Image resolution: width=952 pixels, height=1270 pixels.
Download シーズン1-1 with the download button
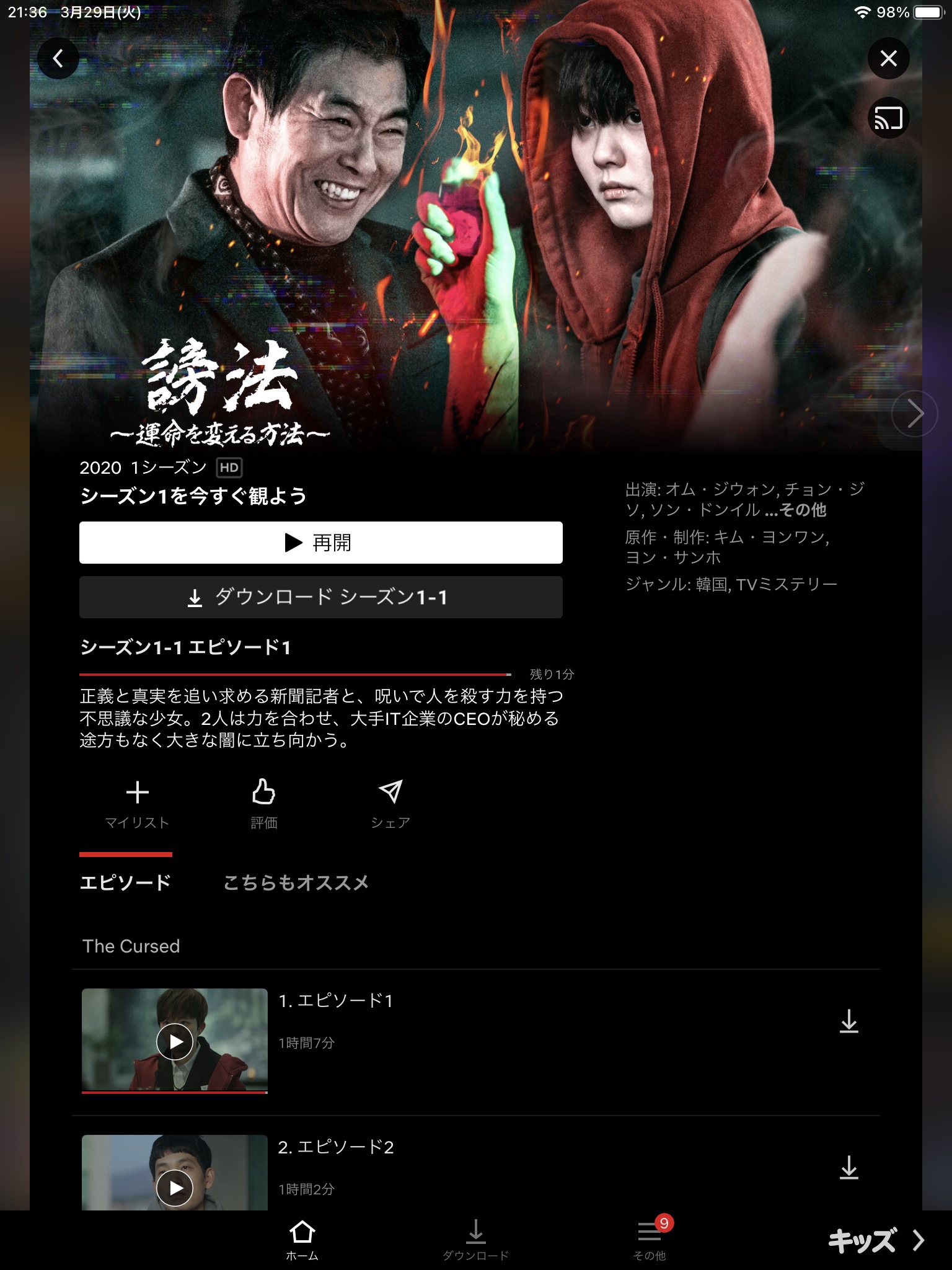pyautogui.click(x=320, y=597)
